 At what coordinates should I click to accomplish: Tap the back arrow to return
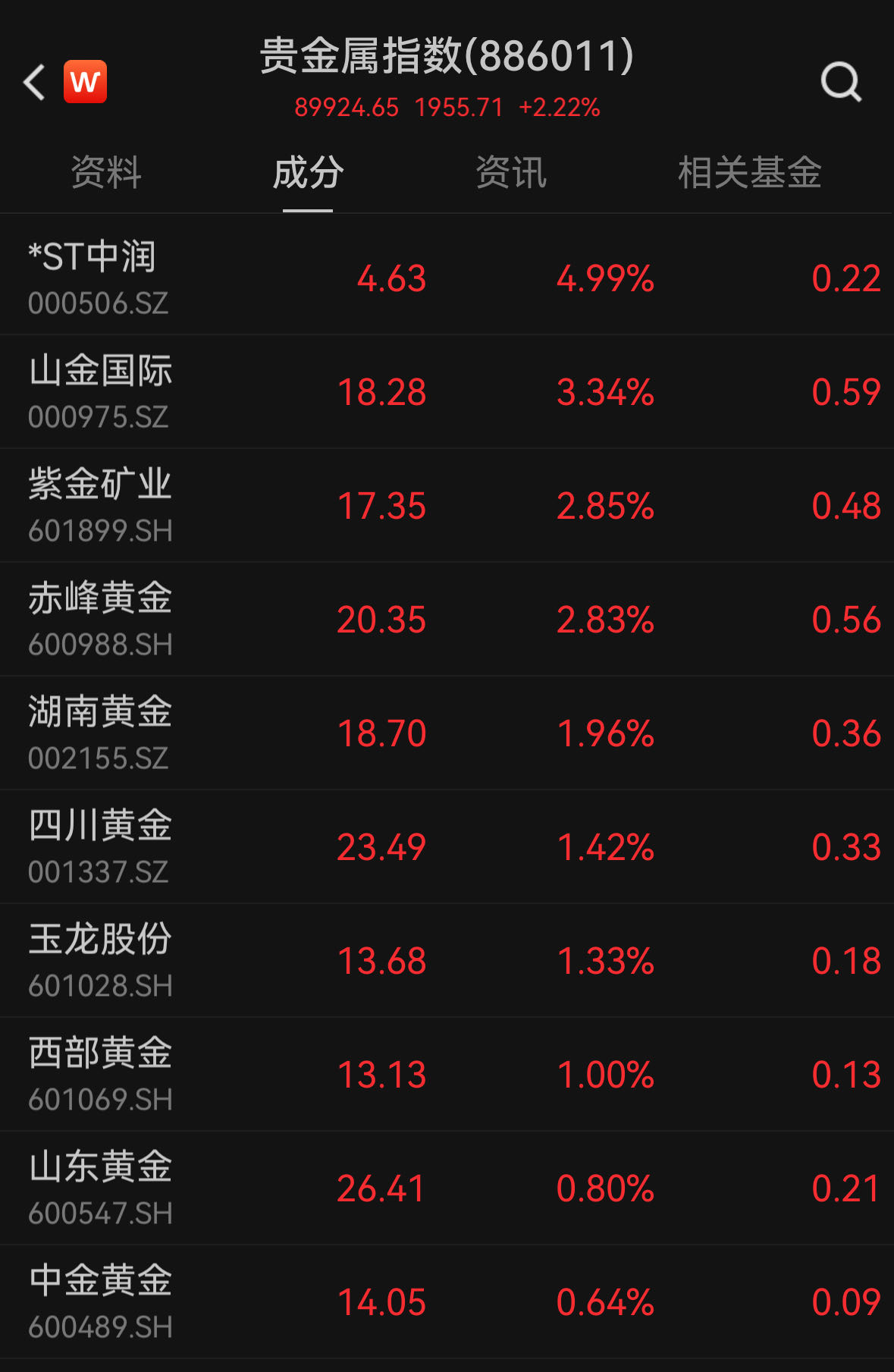34,81
